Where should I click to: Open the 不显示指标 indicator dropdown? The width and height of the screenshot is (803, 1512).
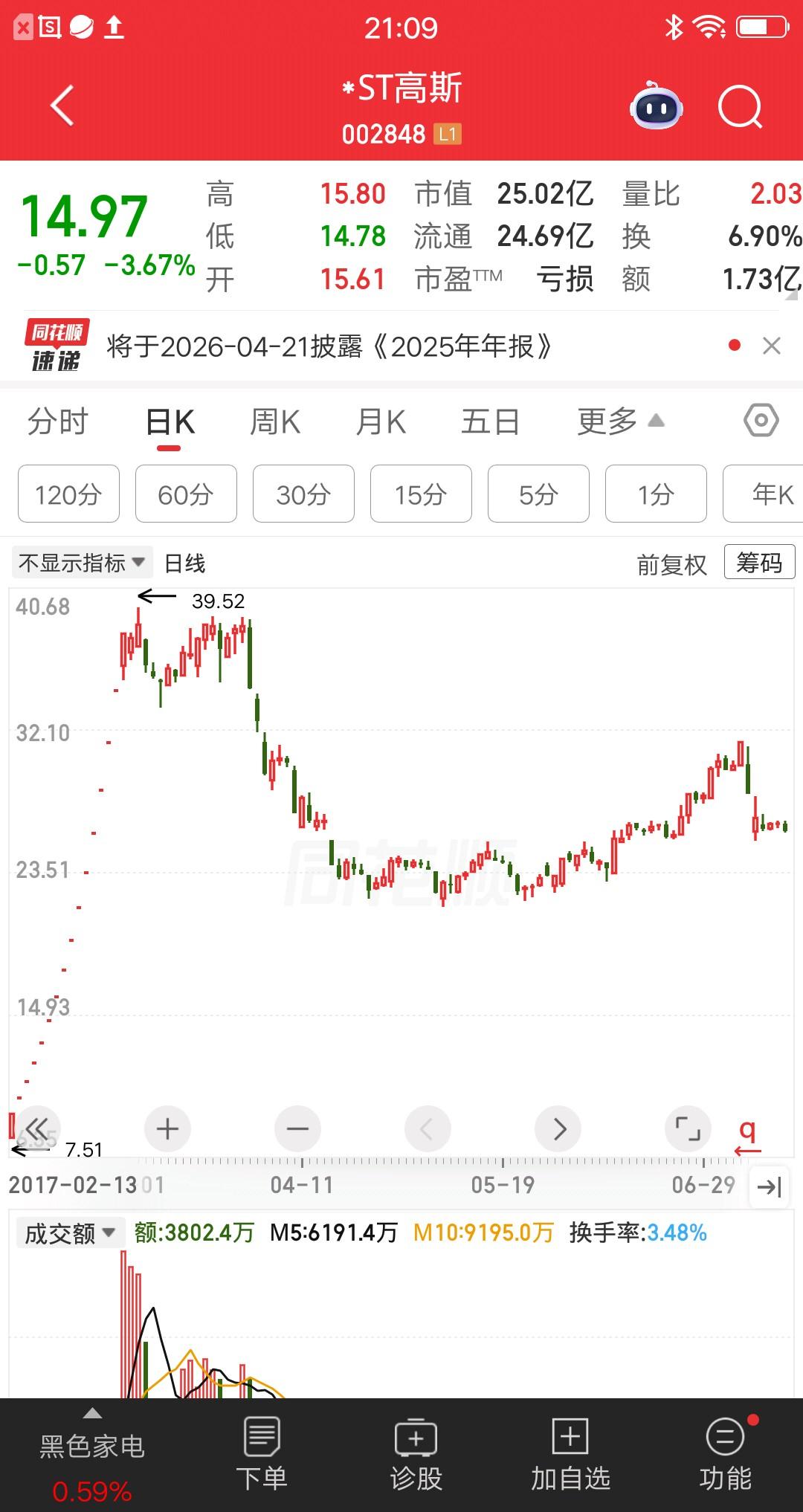point(82,563)
